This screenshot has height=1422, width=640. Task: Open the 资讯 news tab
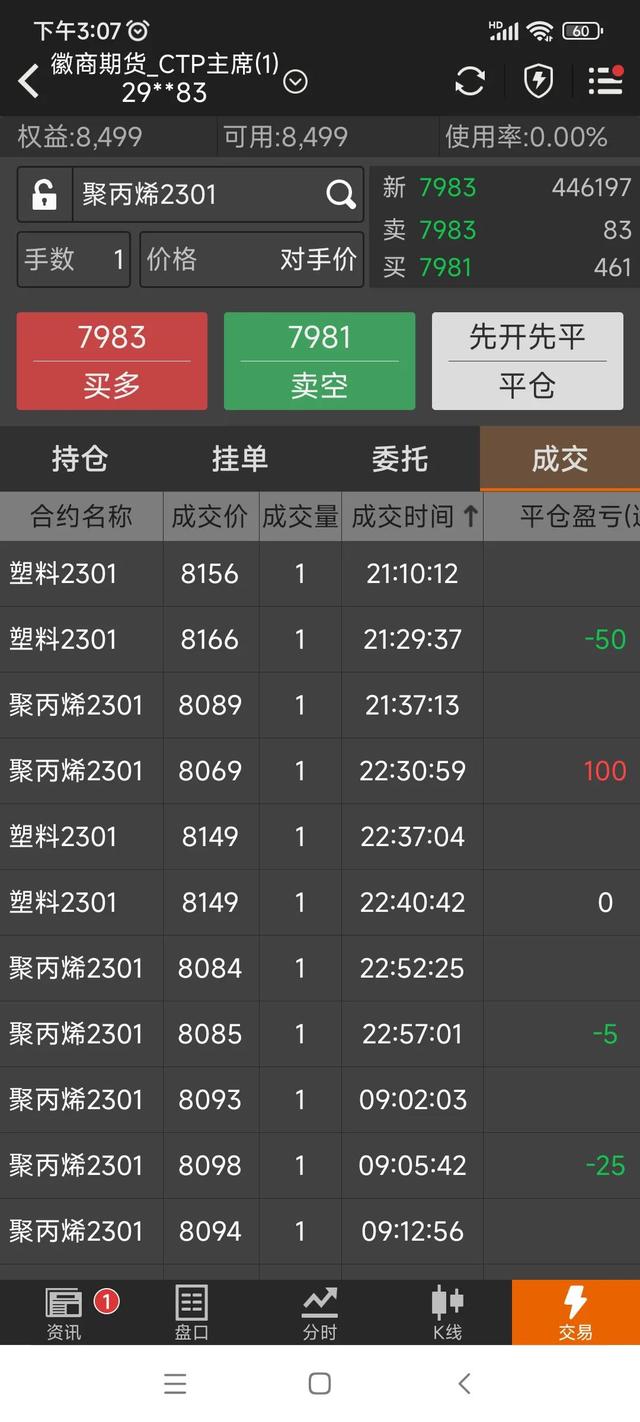coord(64,1313)
